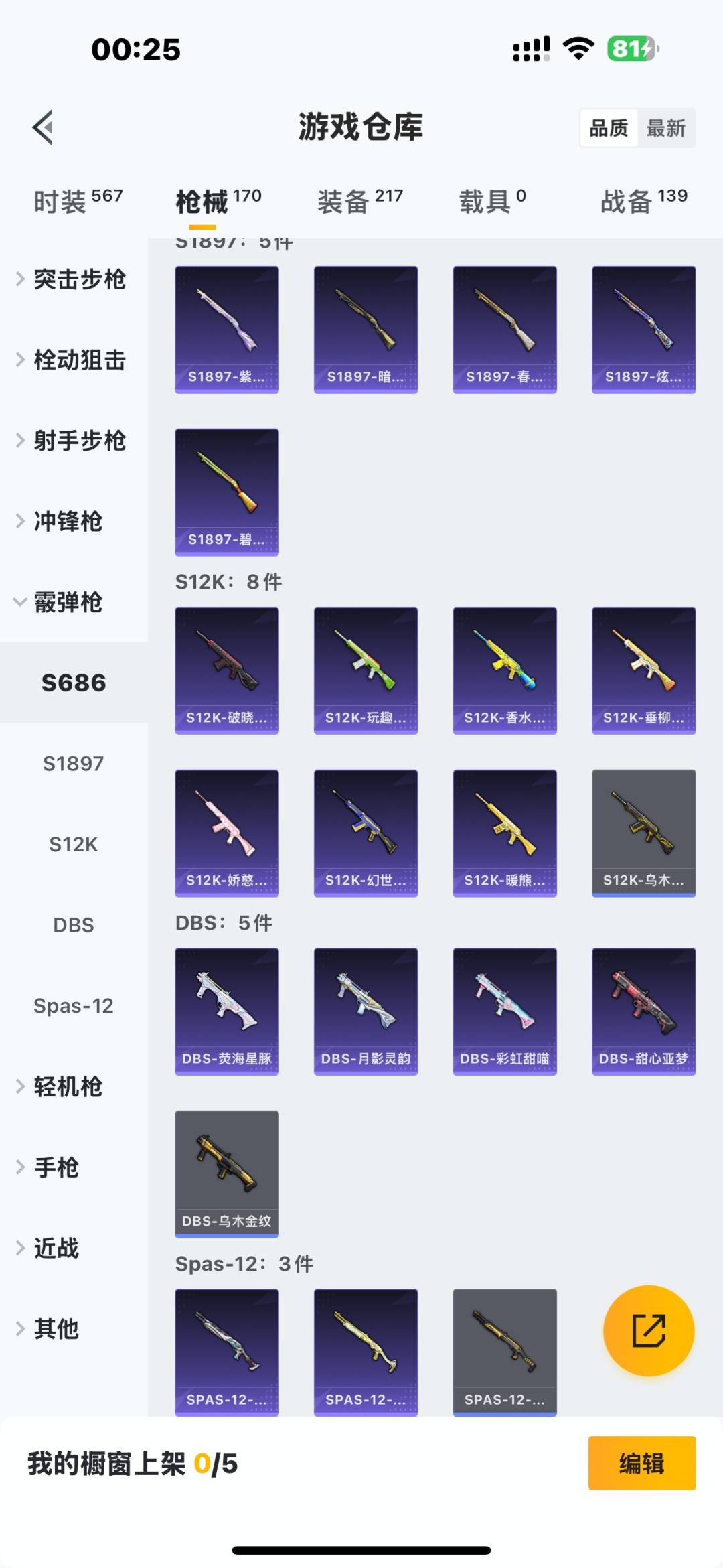Open the S12K-破晓 skin item
This screenshot has width=723, height=1568.
point(227,670)
